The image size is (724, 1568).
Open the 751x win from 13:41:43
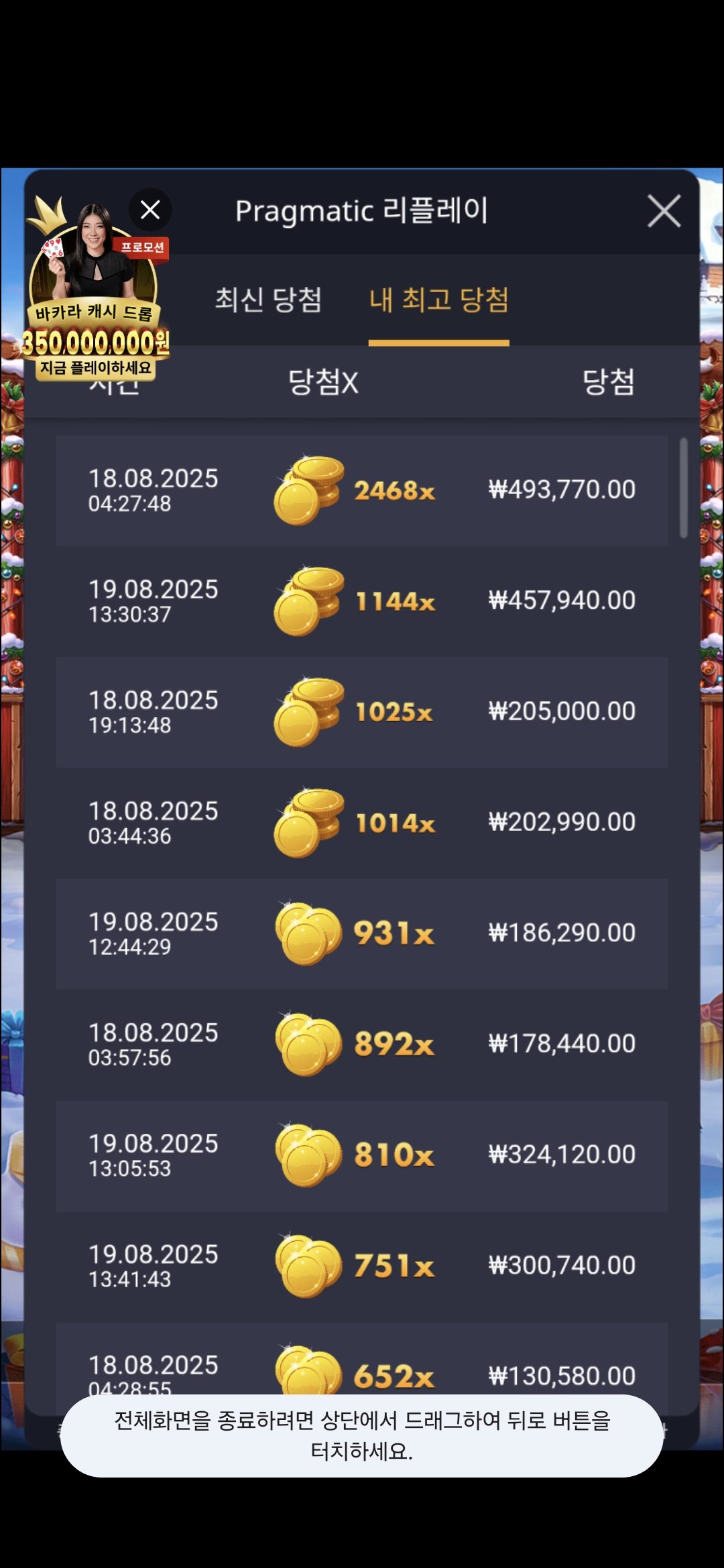click(x=362, y=1266)
